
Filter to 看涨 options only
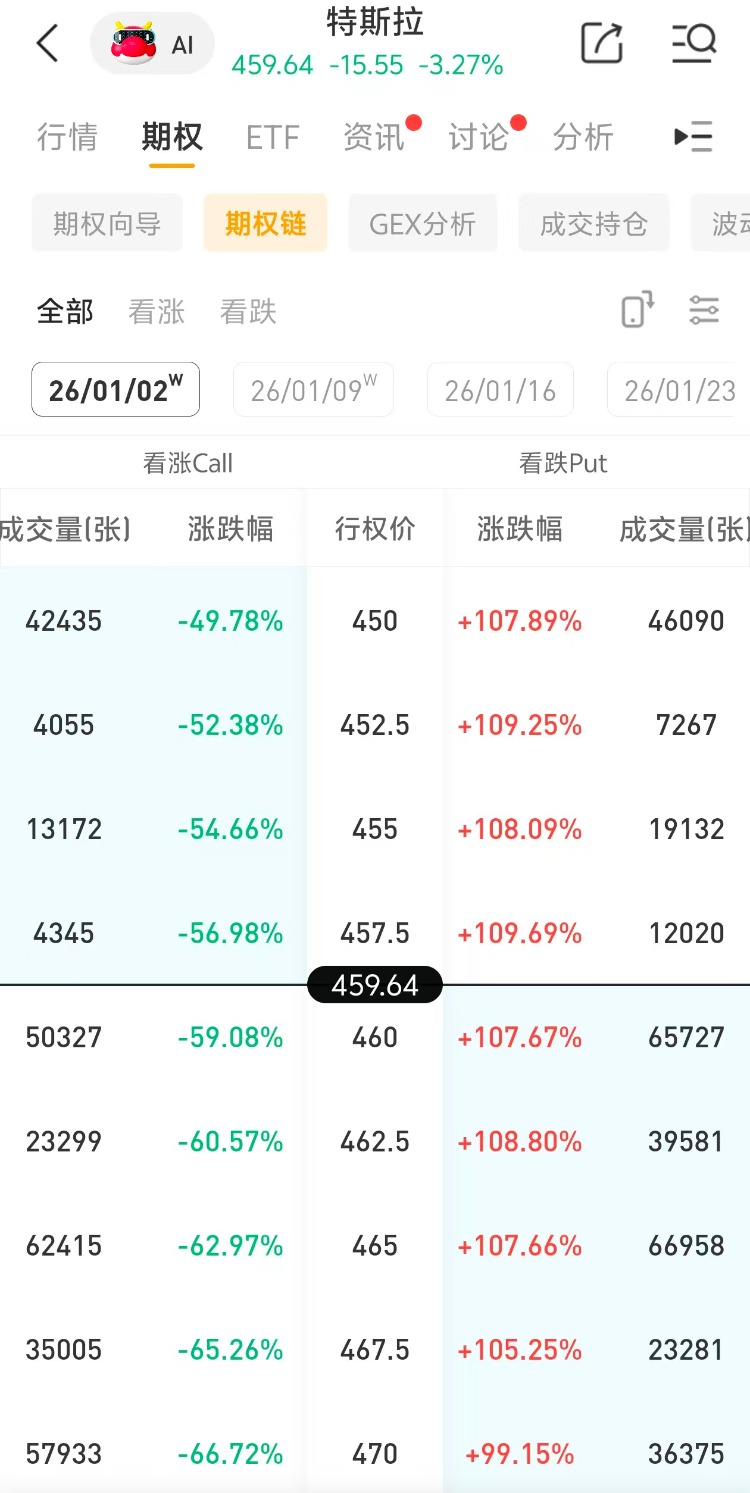(x=156, y=312)
